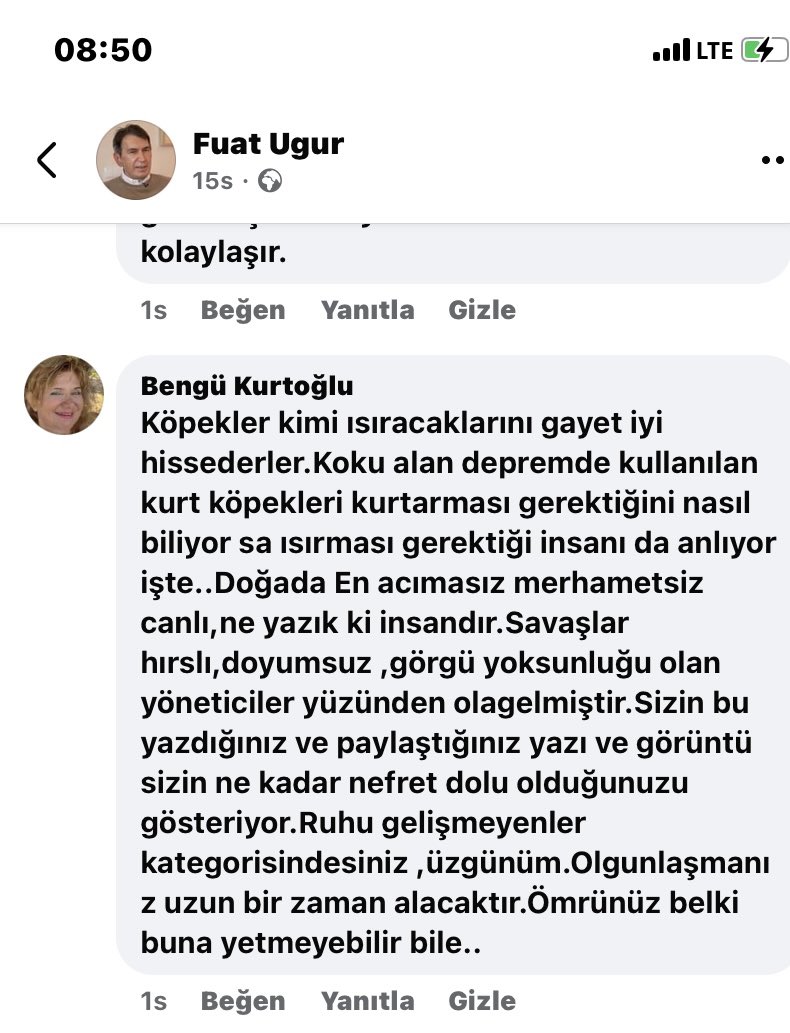Open the post's three-dot options menu
The image size is (790, 1033).
(x=772, y=160)
